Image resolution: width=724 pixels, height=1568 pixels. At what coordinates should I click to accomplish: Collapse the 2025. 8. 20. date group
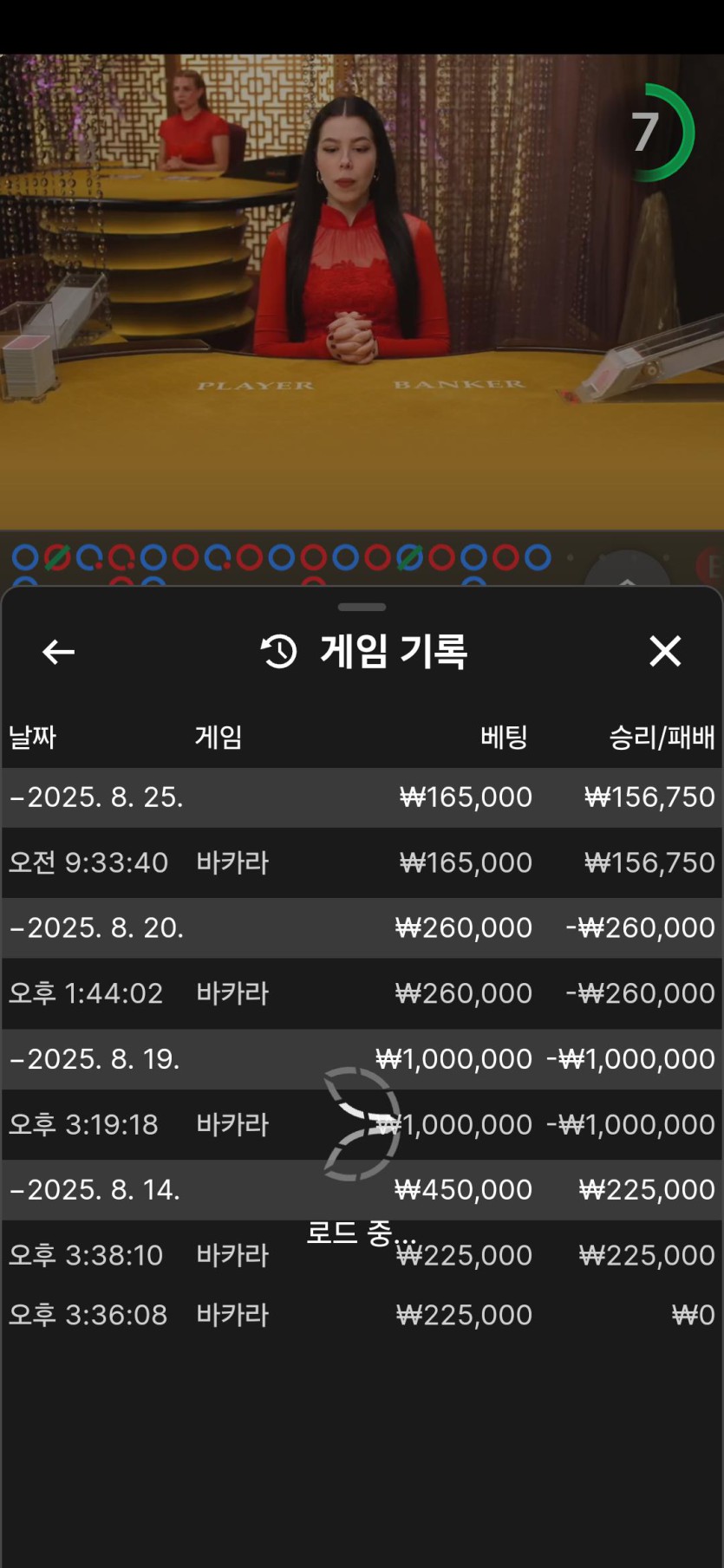95,928
